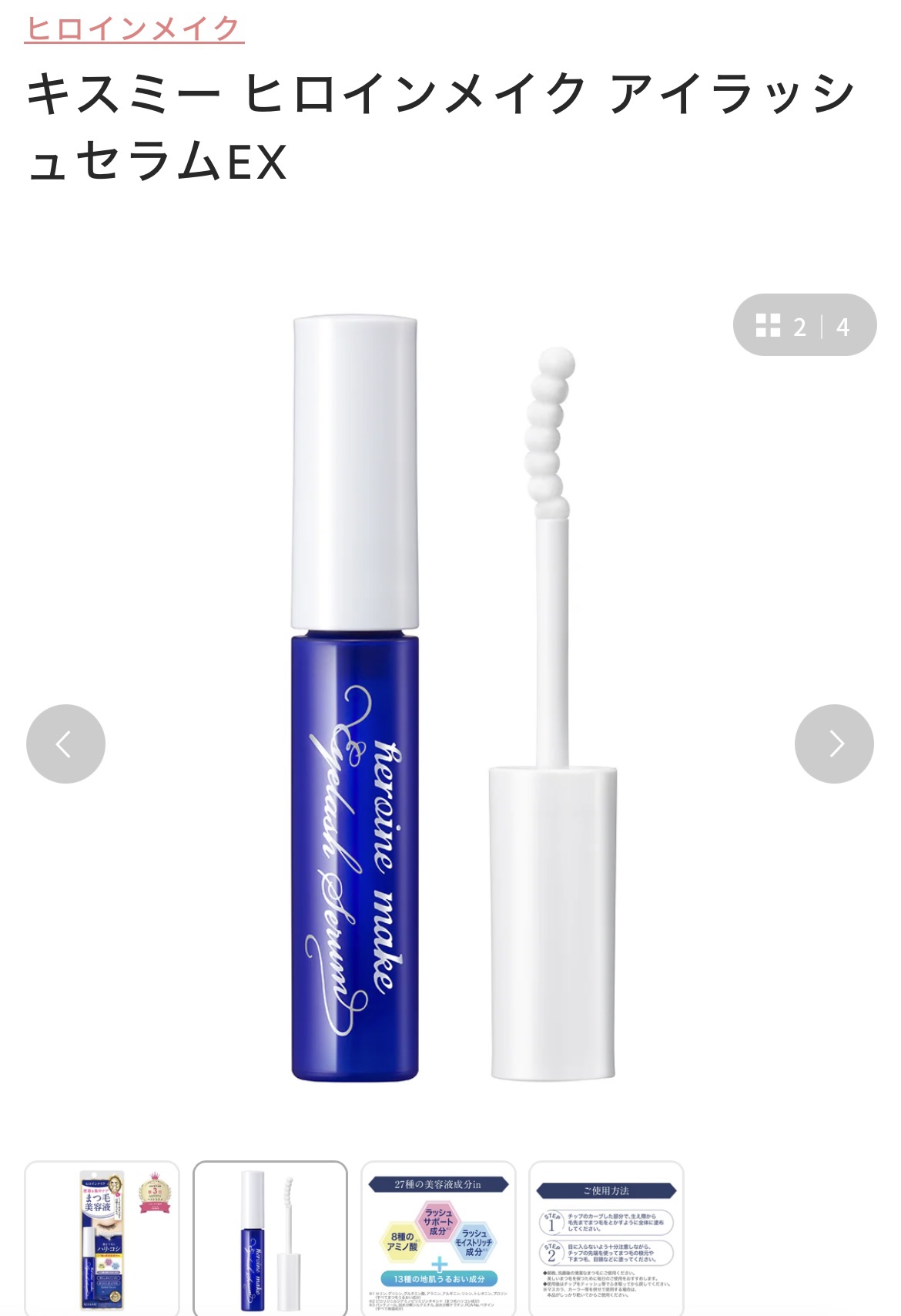Go to the previous product image
This screenshot has height=1316, width=901.
tap(65, 744)
